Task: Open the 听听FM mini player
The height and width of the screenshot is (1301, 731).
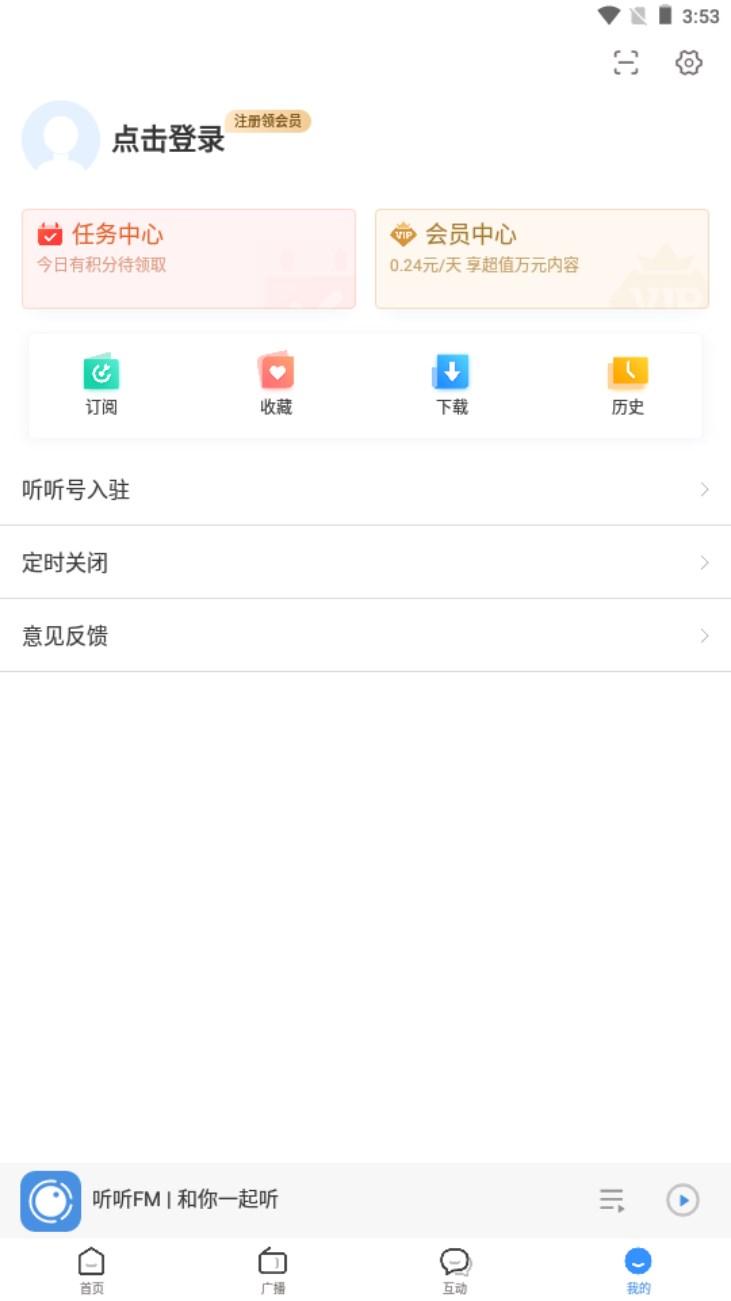Action: coord(185,1200)
